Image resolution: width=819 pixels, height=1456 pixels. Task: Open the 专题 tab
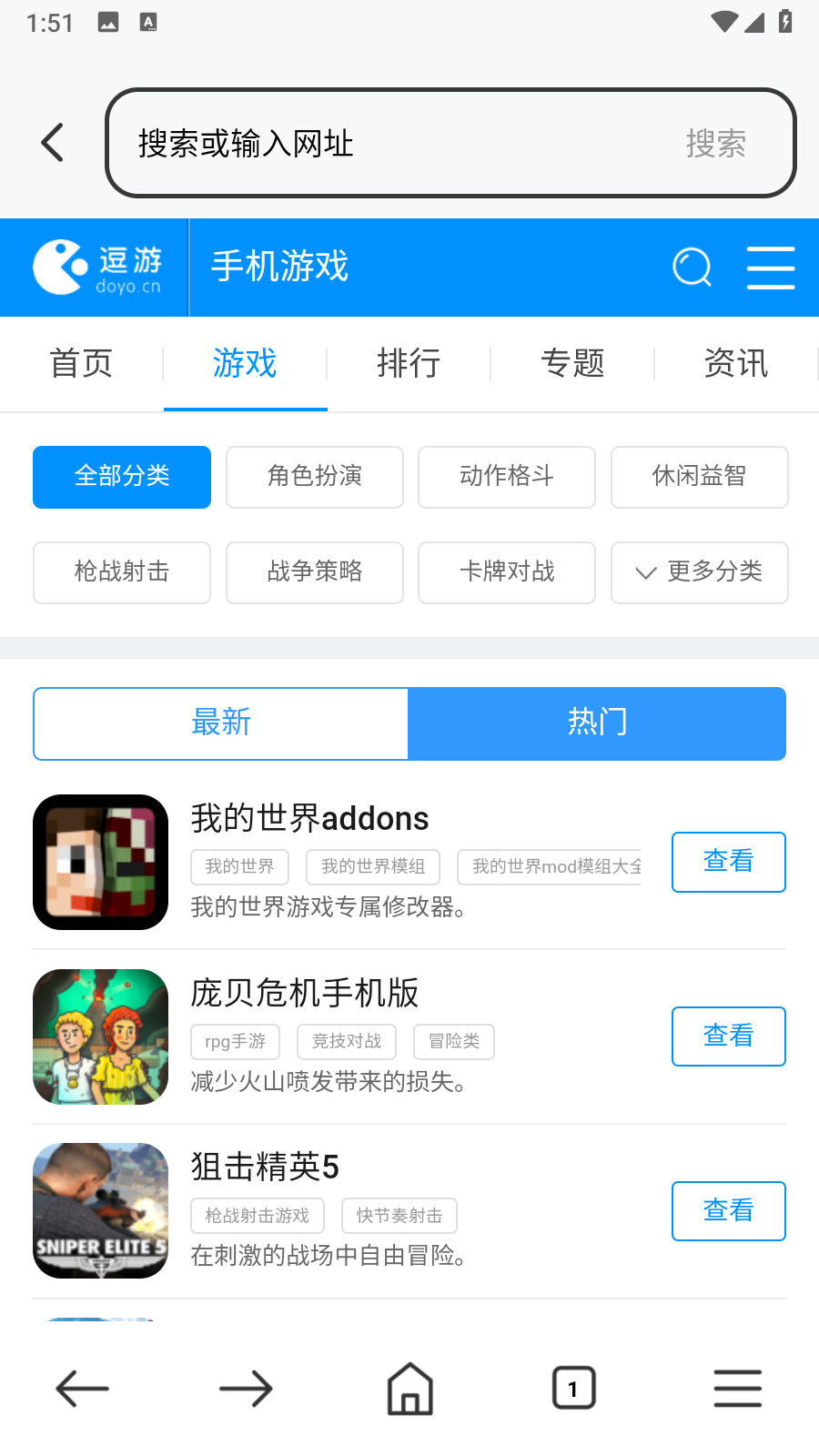click(572, 364)
